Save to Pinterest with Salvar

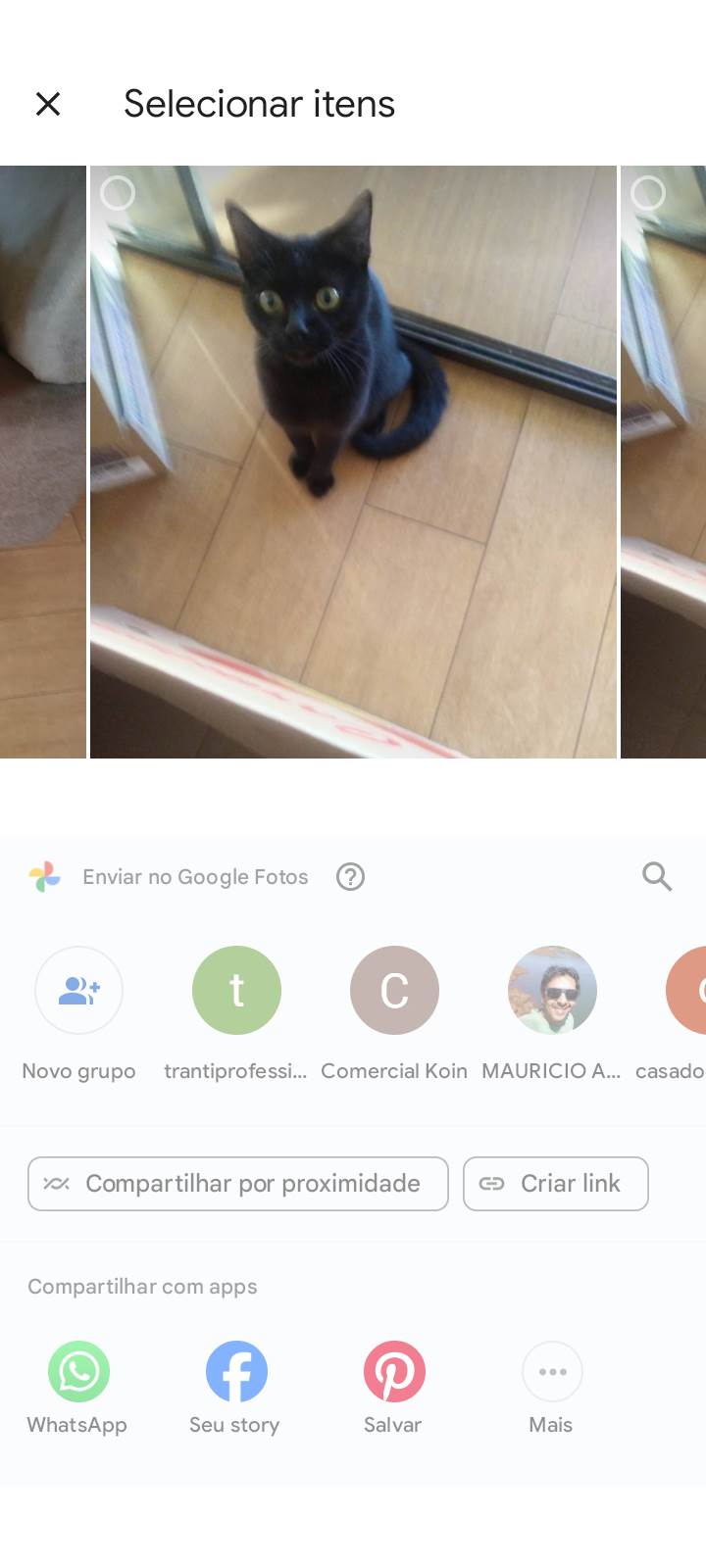394,1371
